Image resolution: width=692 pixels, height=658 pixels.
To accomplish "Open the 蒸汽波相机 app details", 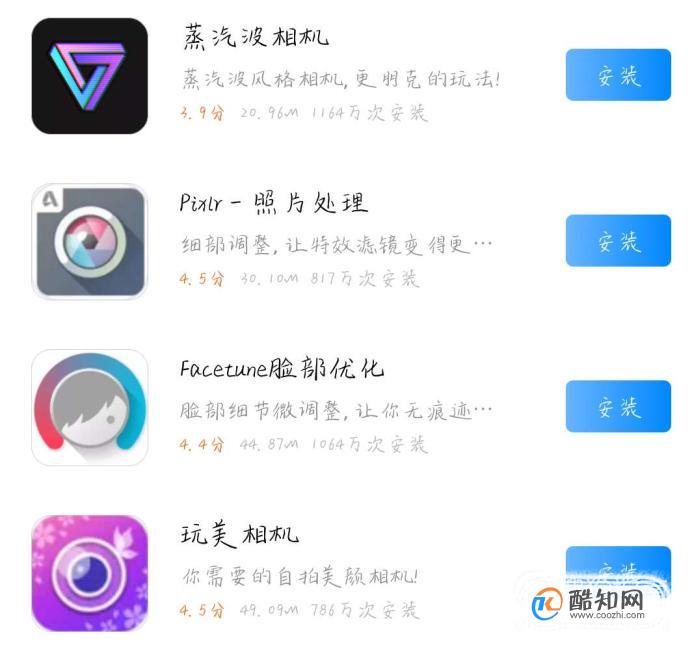I will [x=257, y=38].
